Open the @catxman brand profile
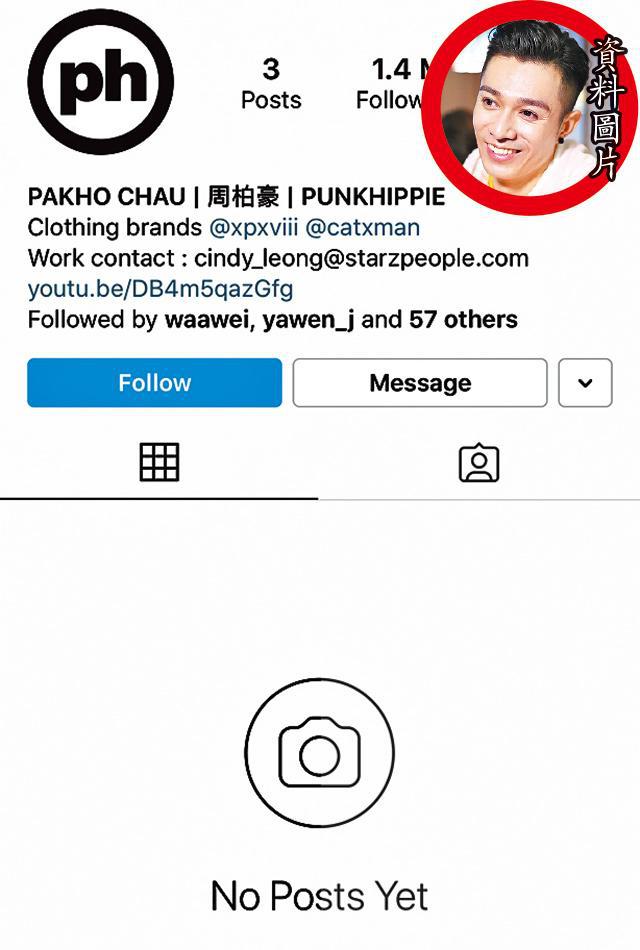Image resolution: width=640 pixels, height=950 pixels. click(x=362, y=228)
